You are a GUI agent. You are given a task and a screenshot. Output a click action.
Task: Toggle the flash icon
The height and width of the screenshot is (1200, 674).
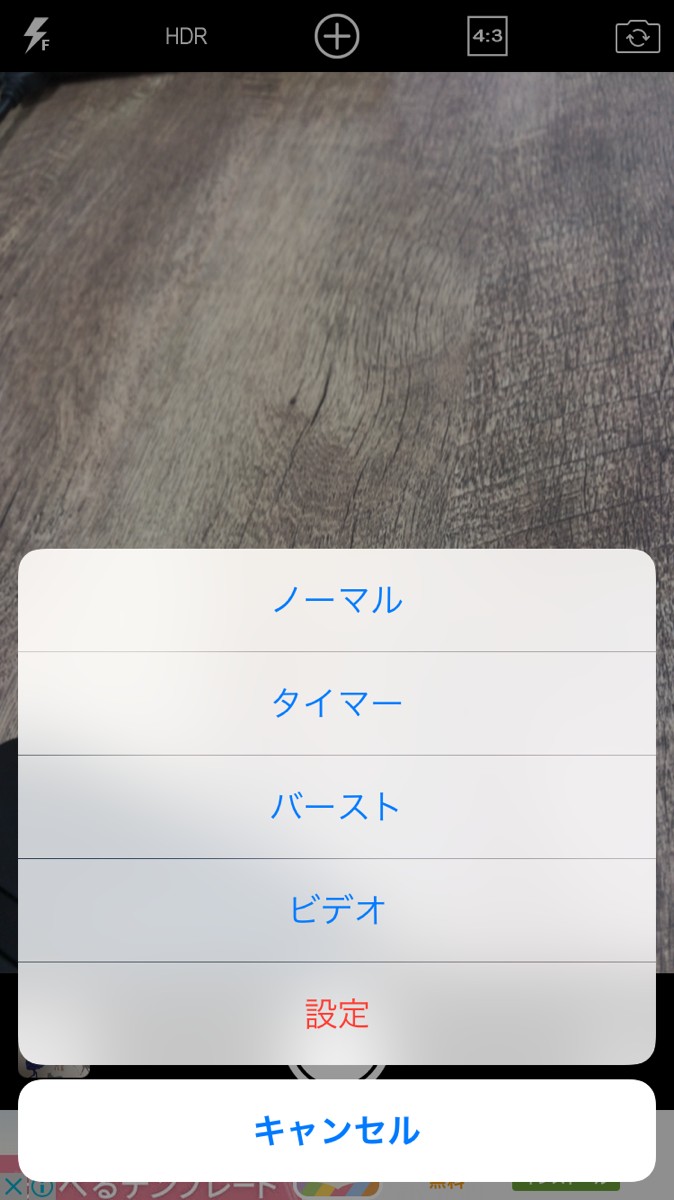pyautogui.click(x=37, y=37)
